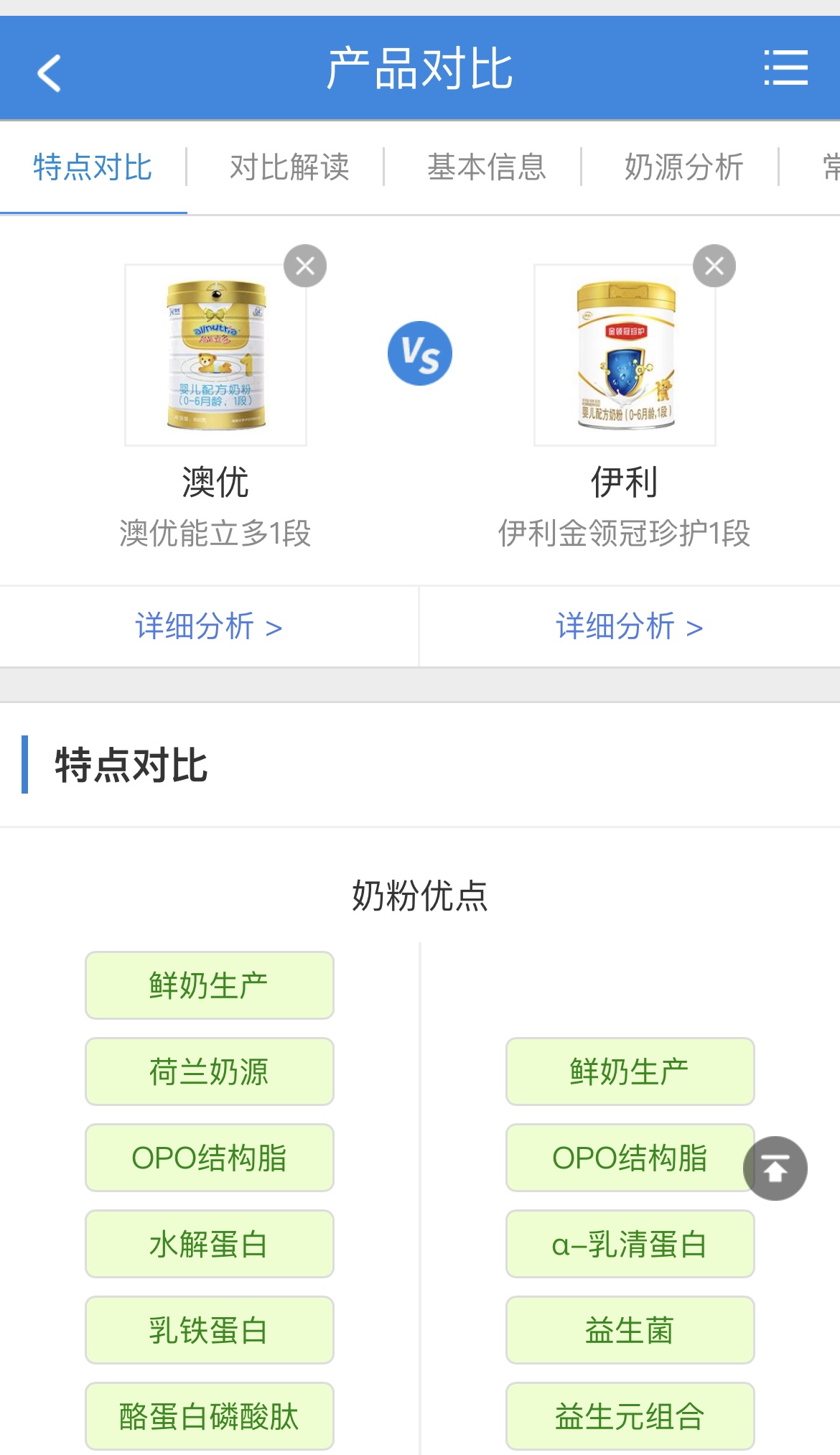Image resolution: width=840 pixels, height=1455 pixels.
Task: Open 澳优能立多1段 product image
Action: coord(215,355)
